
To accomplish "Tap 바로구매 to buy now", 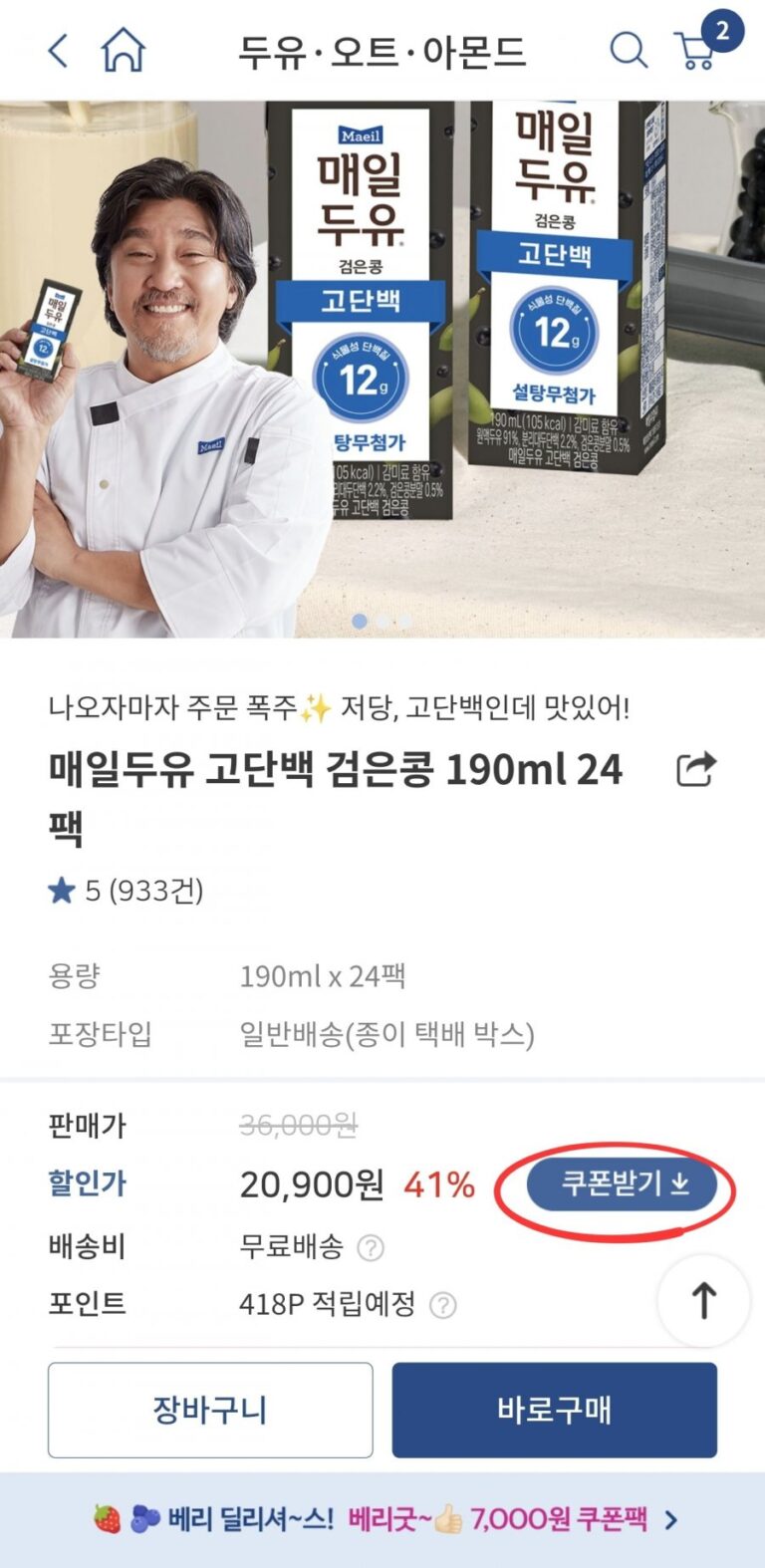I will click(x=554, y=1410).
